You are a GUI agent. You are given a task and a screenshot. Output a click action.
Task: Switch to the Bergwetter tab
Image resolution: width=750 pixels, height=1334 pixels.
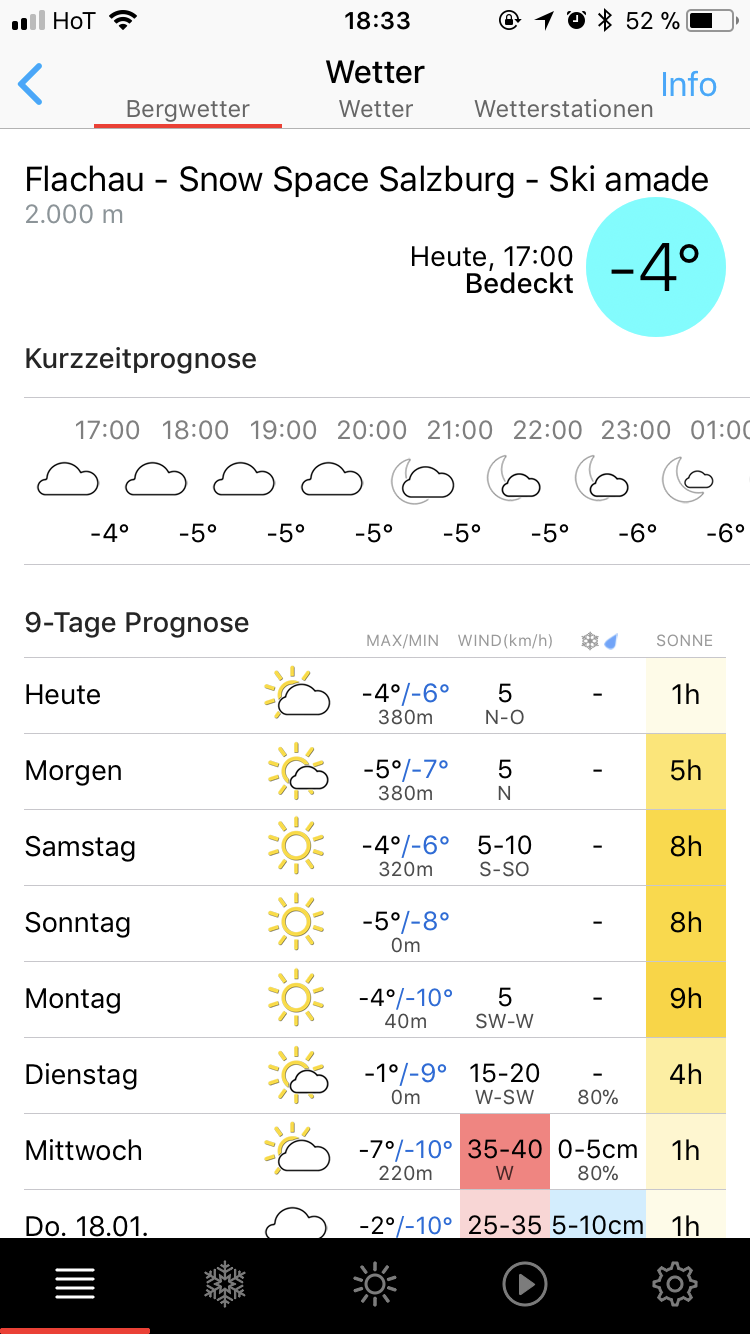tap(188, 110)
